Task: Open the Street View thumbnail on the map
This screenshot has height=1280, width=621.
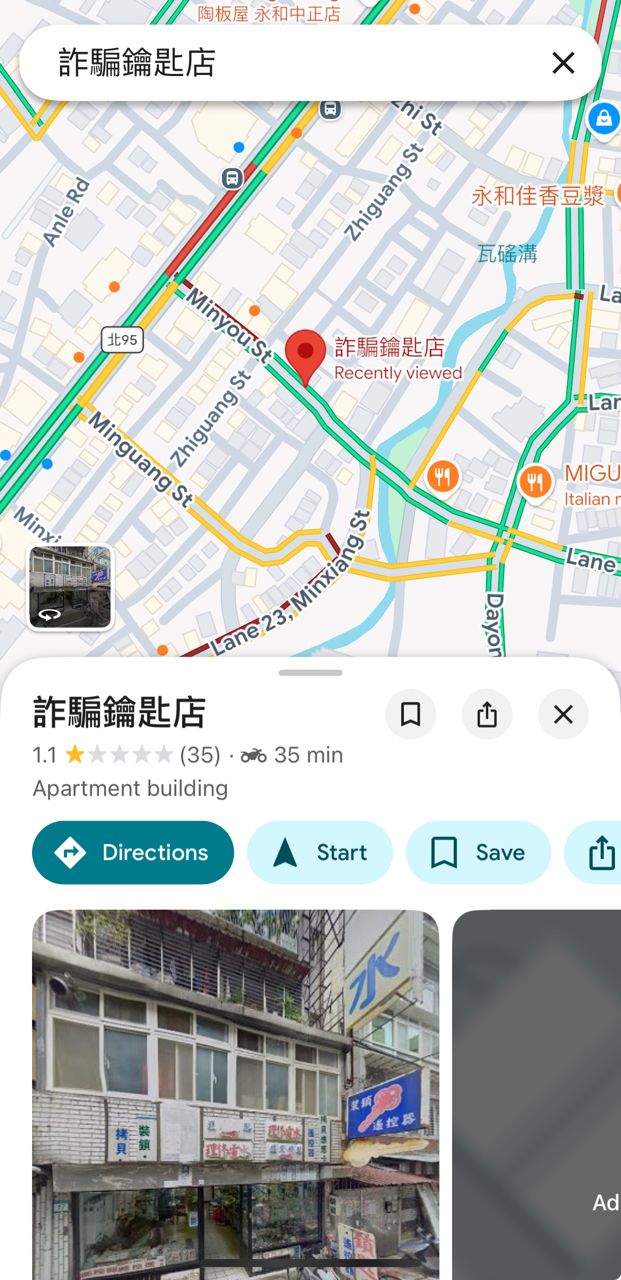Action: 70,587
